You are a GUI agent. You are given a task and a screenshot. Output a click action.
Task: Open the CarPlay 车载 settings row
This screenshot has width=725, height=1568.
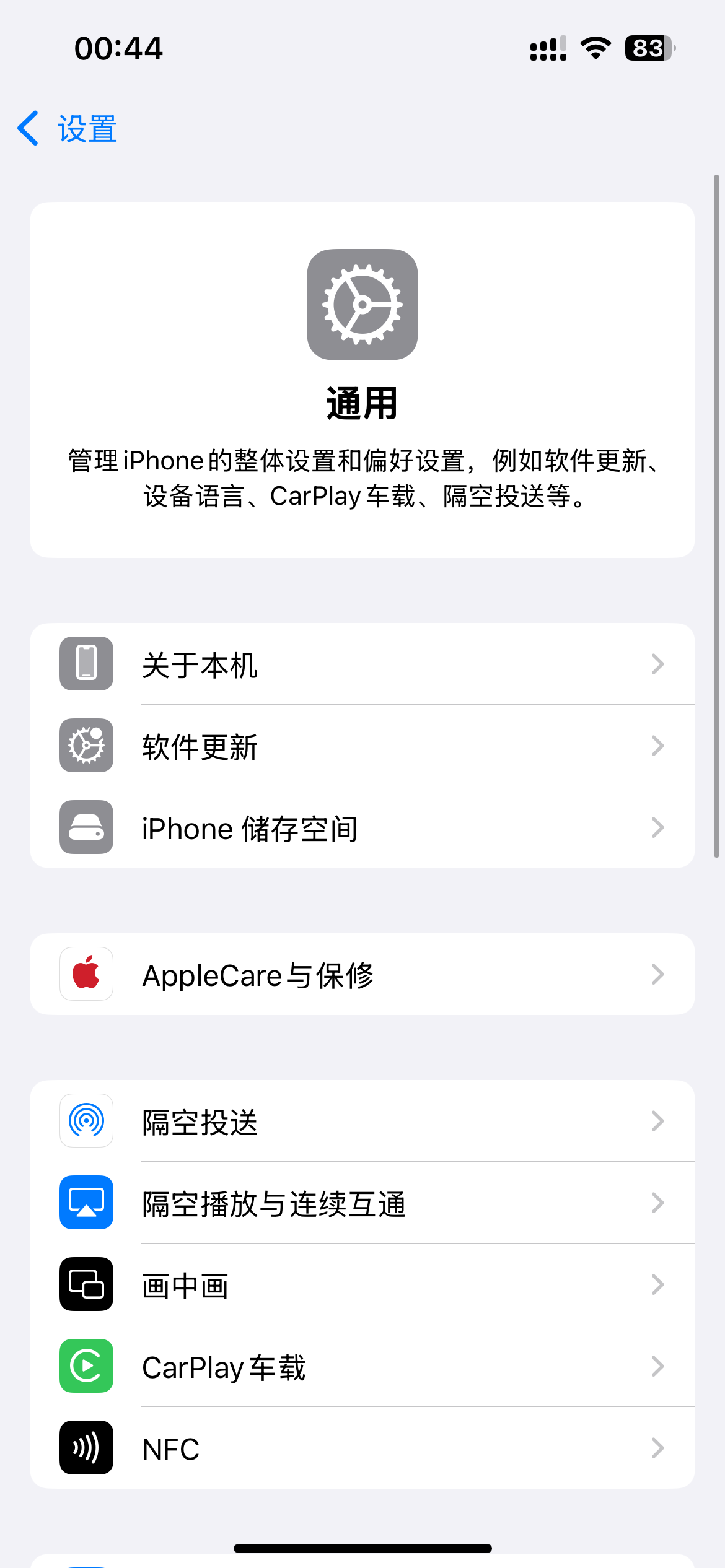coord(362,1367)
